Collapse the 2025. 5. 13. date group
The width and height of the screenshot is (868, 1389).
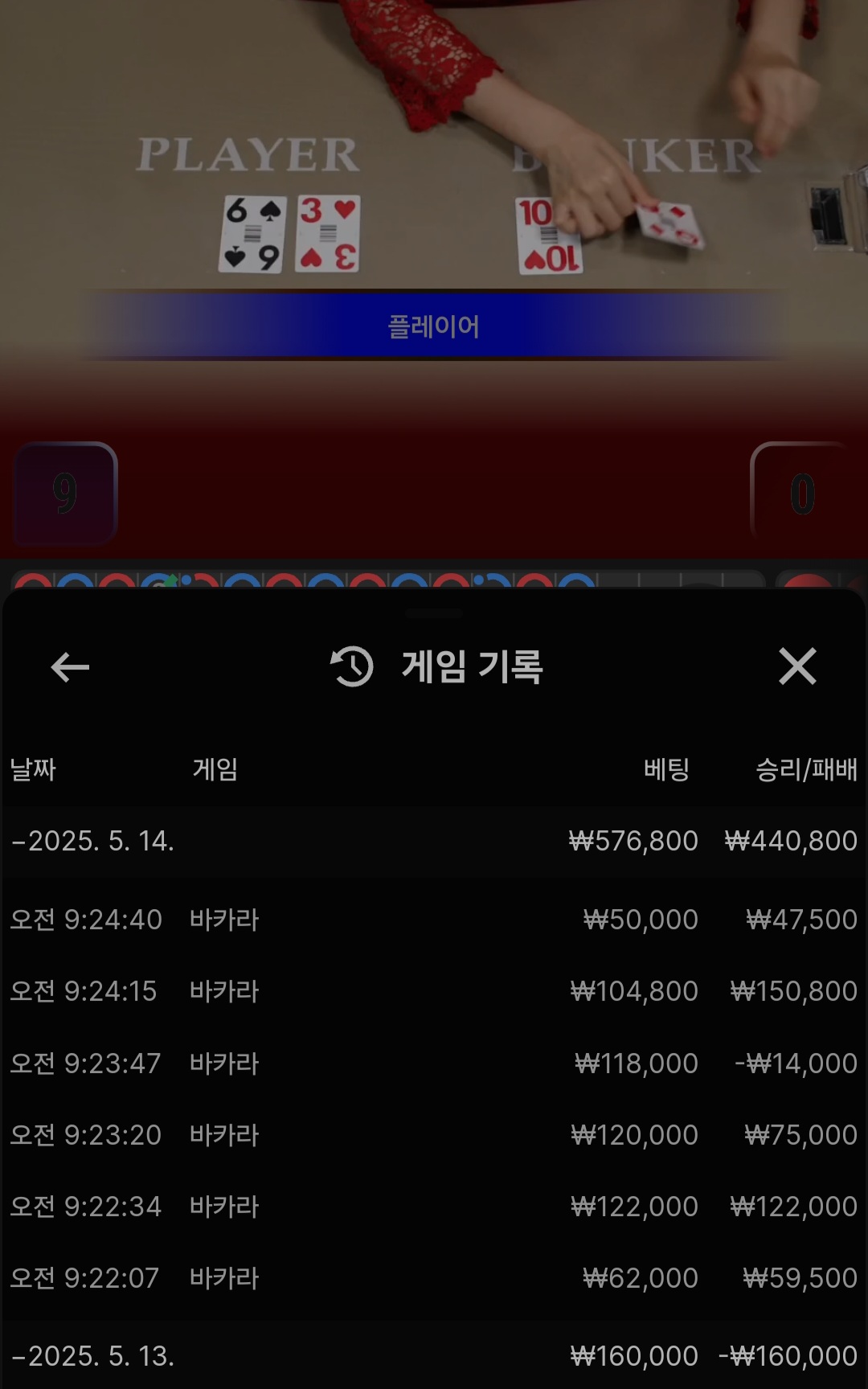coord(434,1356)
